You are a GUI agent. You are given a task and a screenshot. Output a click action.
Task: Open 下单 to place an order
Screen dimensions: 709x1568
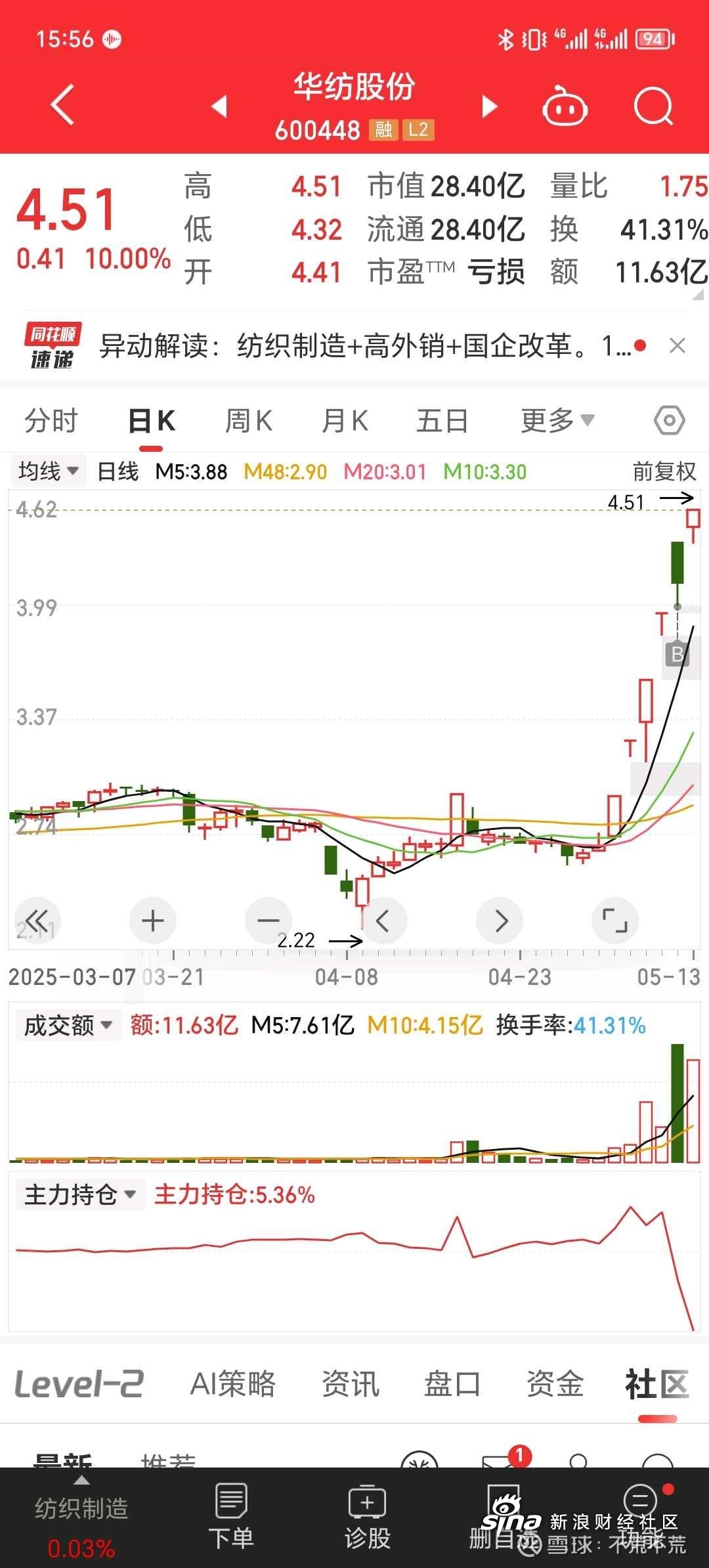(x=231, y=1517)
